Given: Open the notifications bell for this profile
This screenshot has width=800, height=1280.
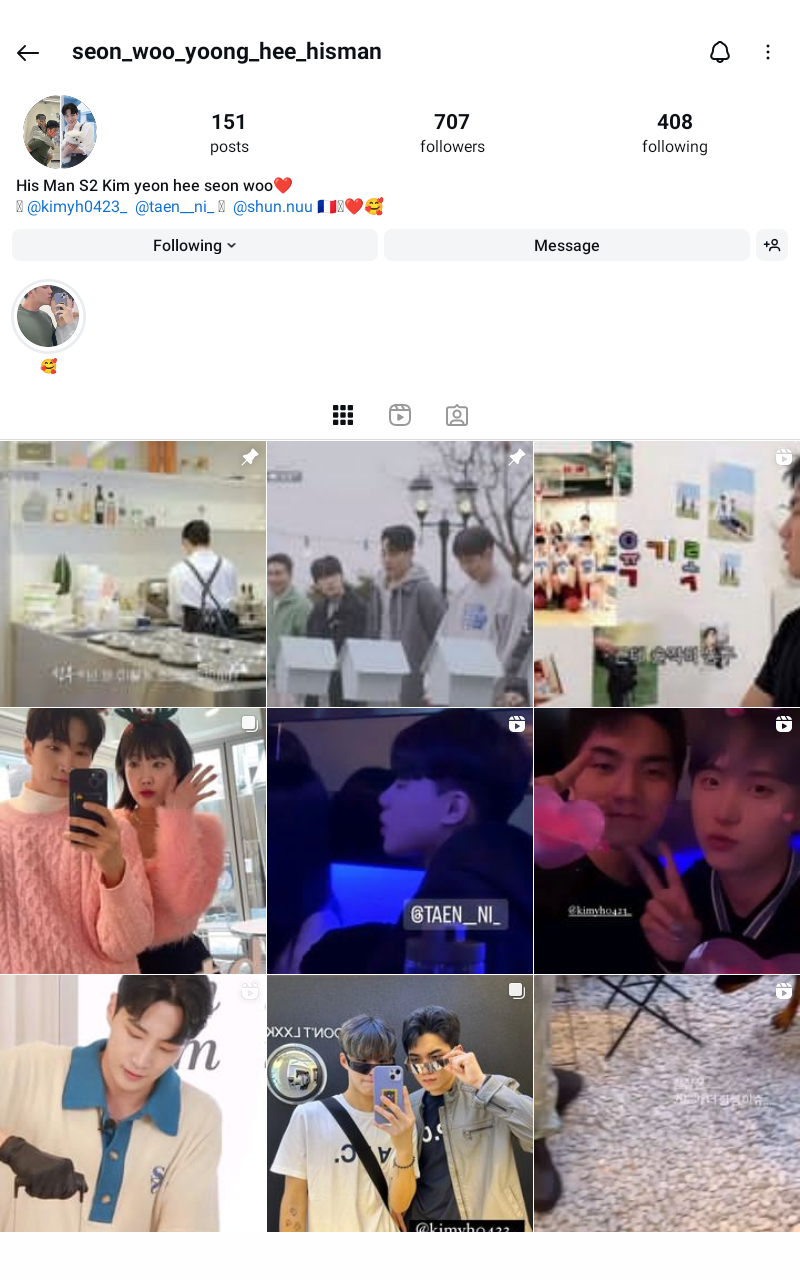Looking at the screenshot, I should point(720,53).
